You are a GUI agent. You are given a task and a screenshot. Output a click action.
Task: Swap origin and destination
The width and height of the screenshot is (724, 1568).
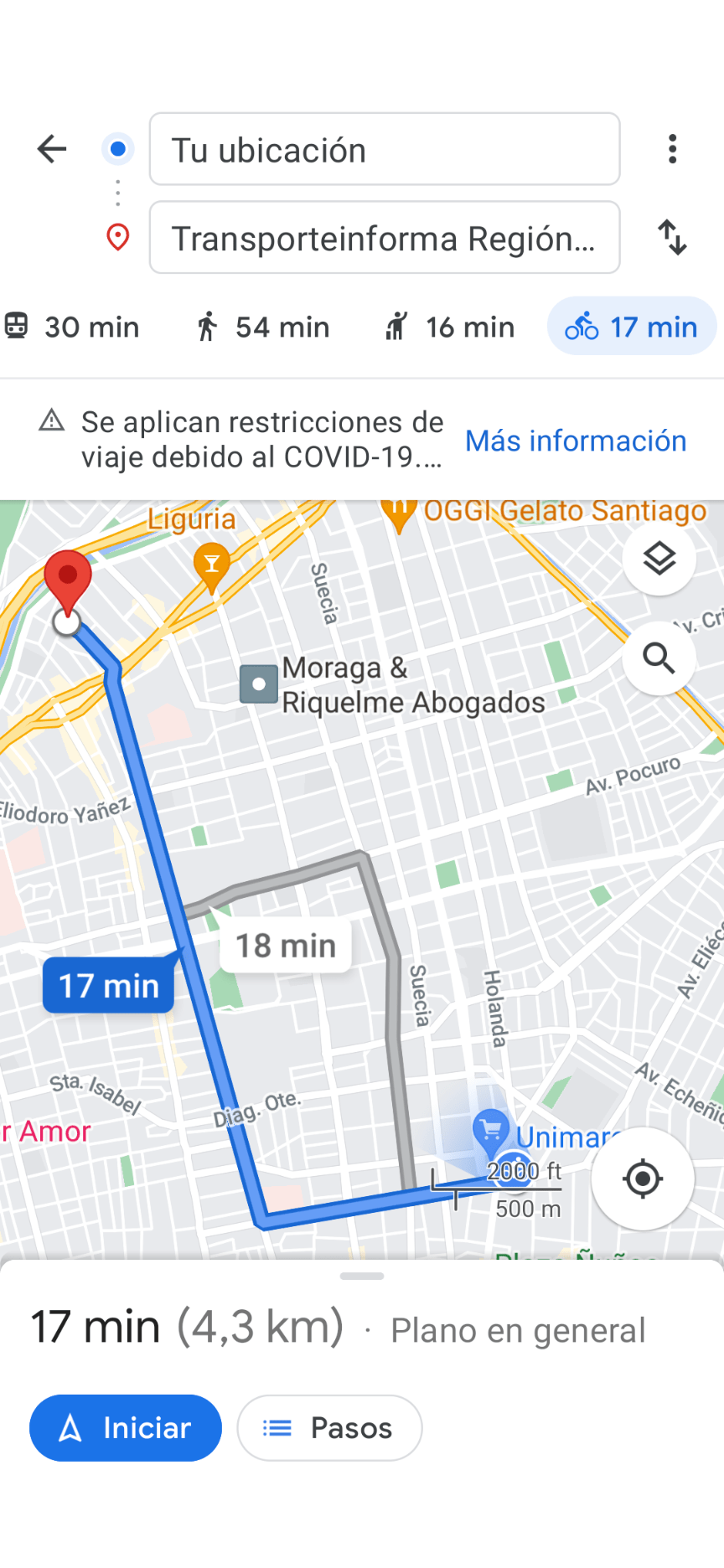[x=672, y=238]
